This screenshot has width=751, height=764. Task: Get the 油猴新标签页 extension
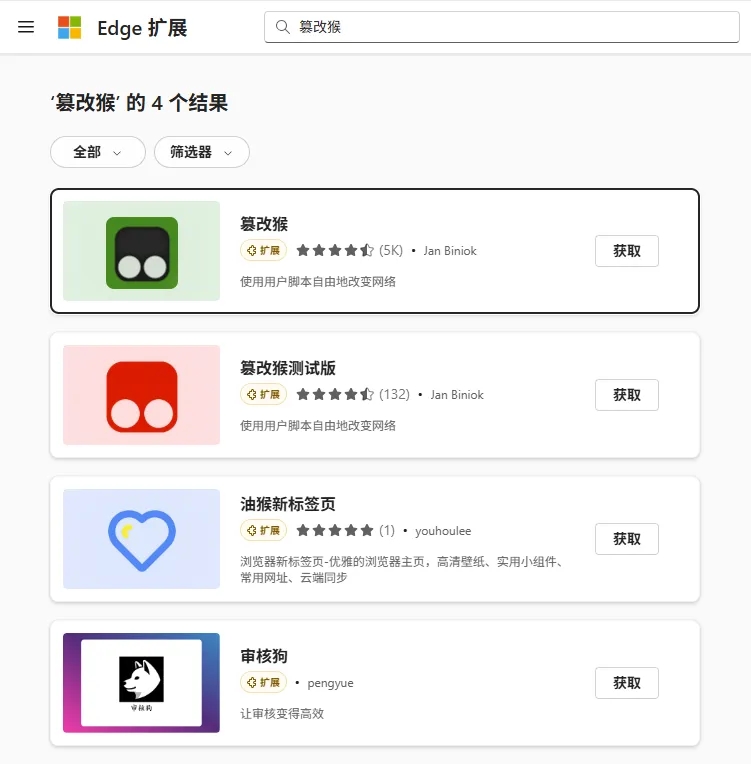(626, 539)
